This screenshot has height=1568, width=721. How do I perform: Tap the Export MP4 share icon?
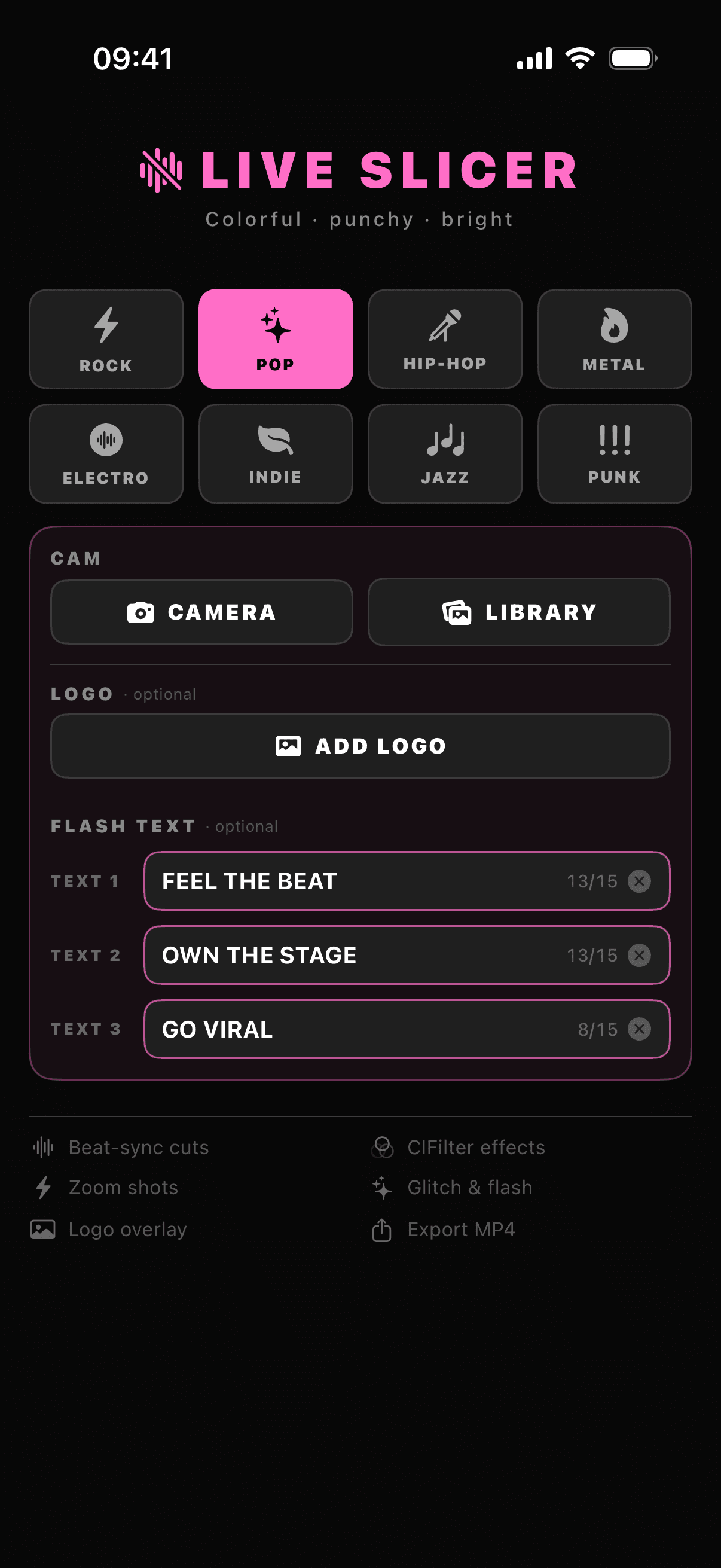(382, 1228)
